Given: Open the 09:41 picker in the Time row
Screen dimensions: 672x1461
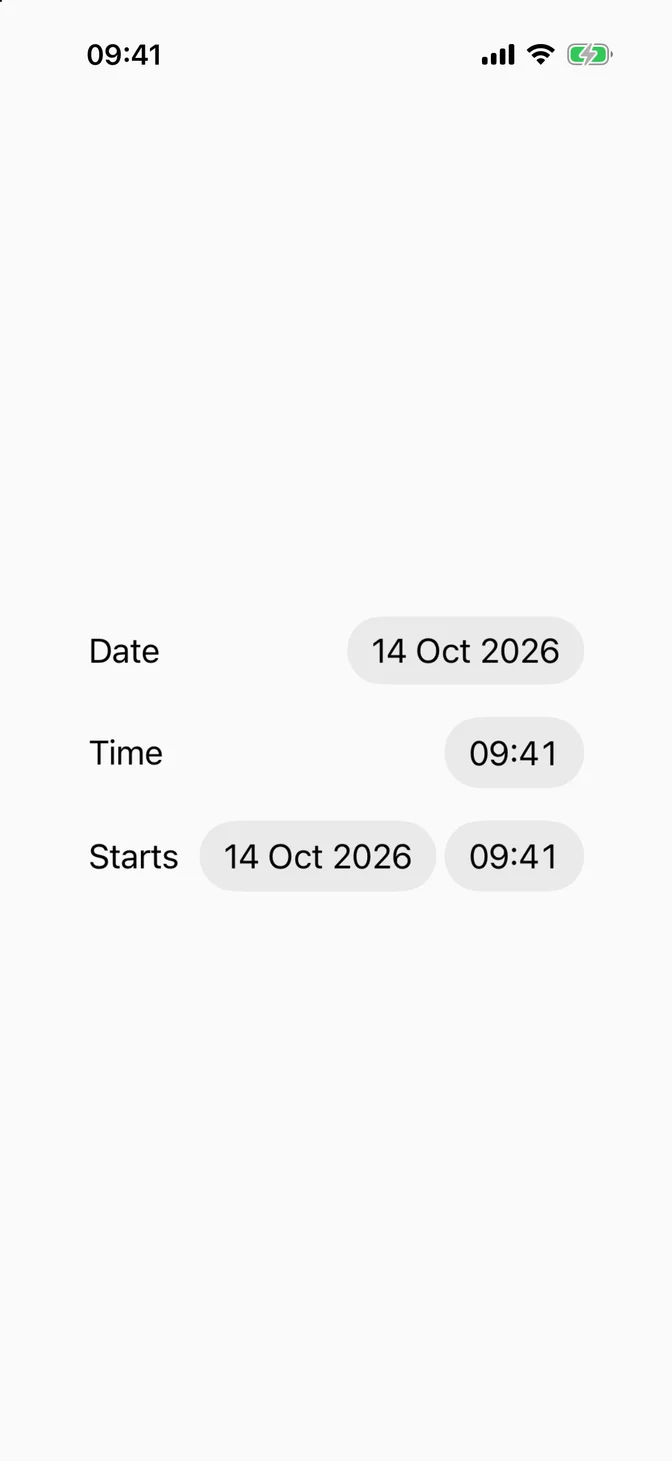Looking at the screenshot, I should [514, 753].
